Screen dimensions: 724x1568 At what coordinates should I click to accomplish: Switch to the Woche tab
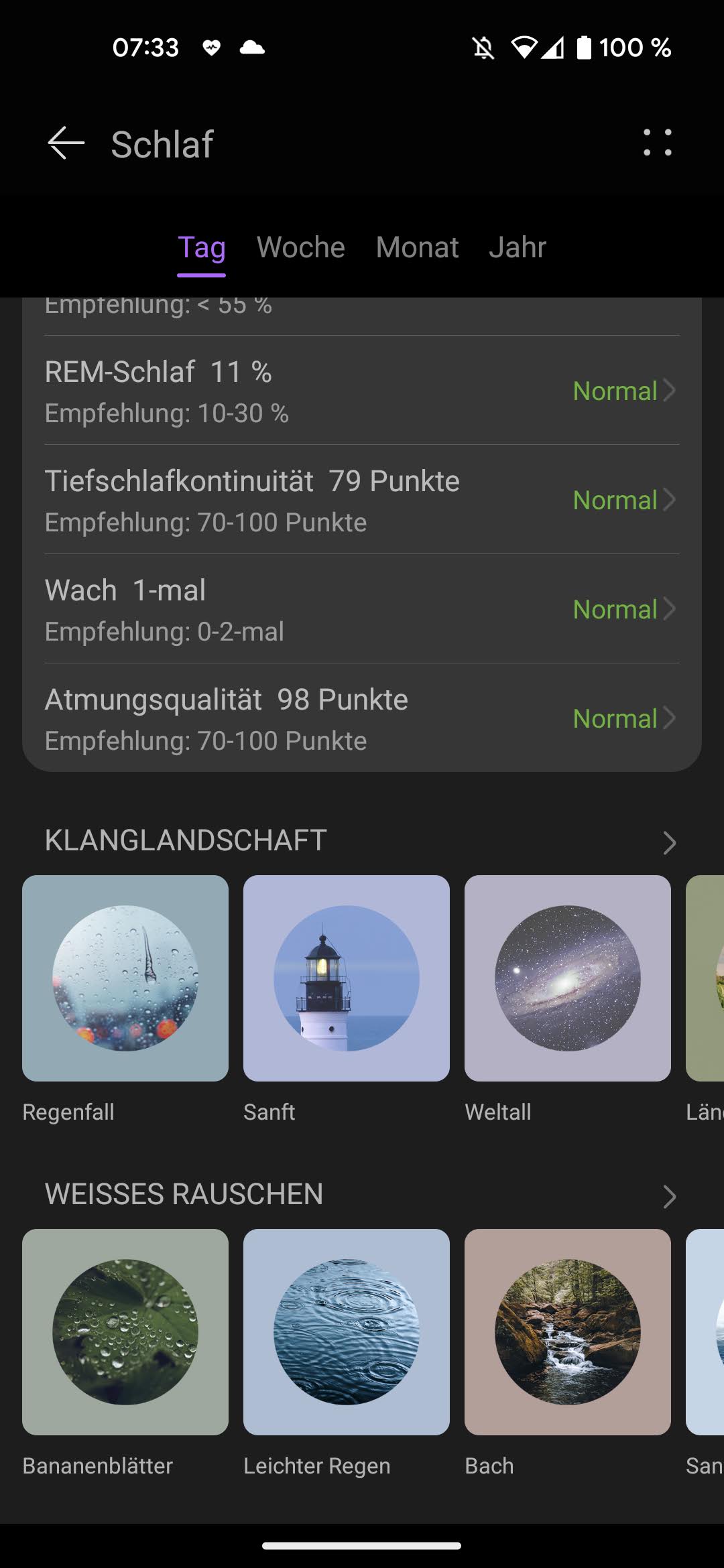tap(300, 248)
